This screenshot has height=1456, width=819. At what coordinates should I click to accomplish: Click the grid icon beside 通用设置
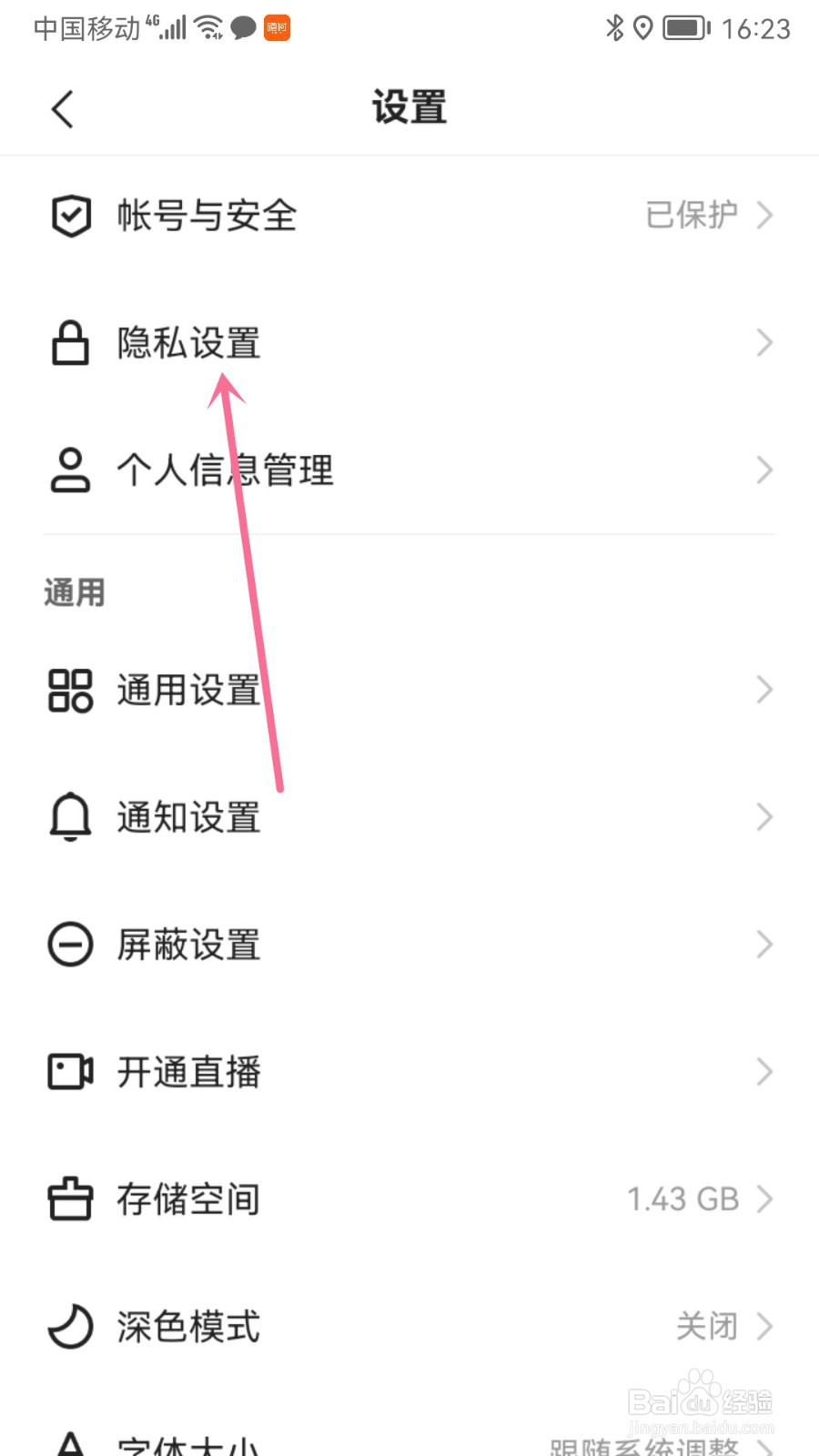click(69, 690)
